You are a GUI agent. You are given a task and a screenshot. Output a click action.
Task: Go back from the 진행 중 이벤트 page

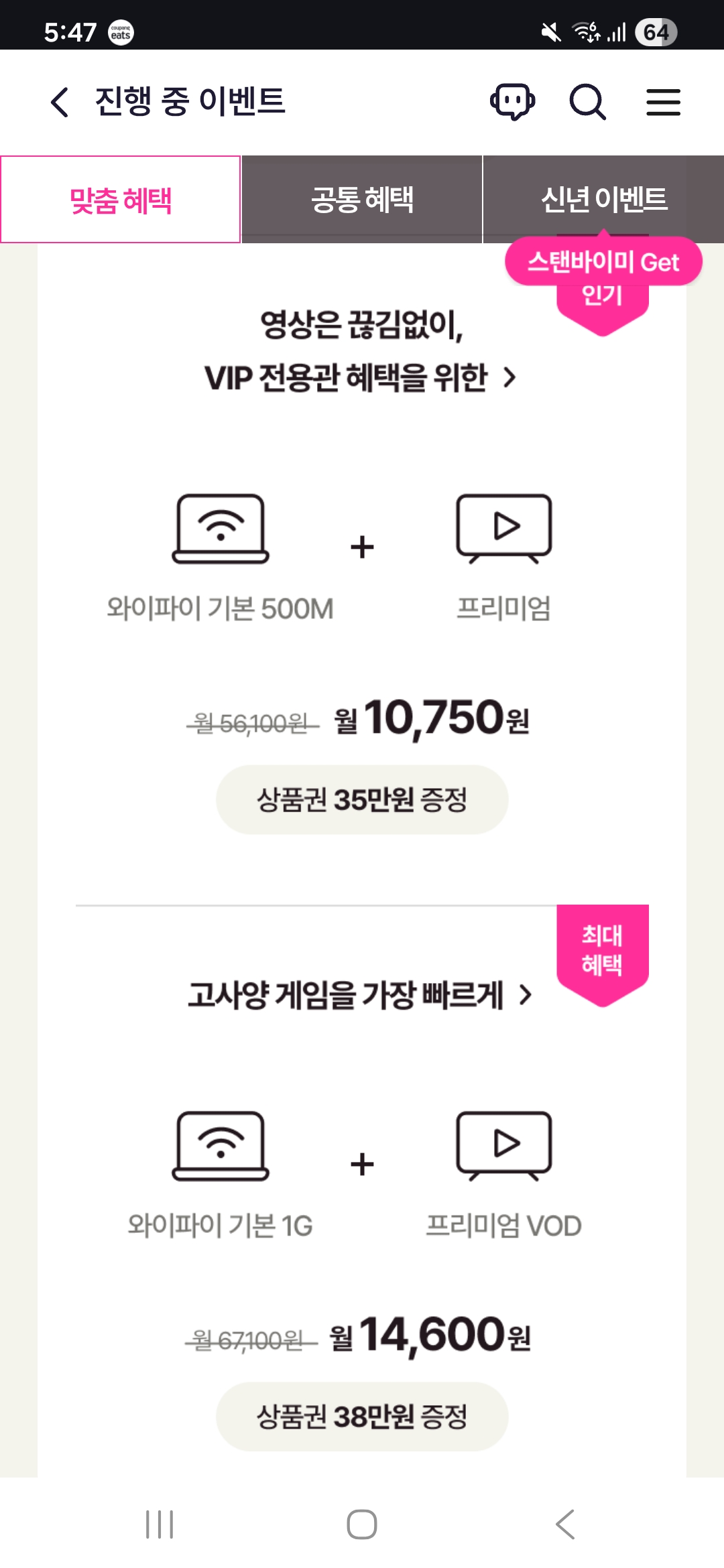(x=60, y=103)
